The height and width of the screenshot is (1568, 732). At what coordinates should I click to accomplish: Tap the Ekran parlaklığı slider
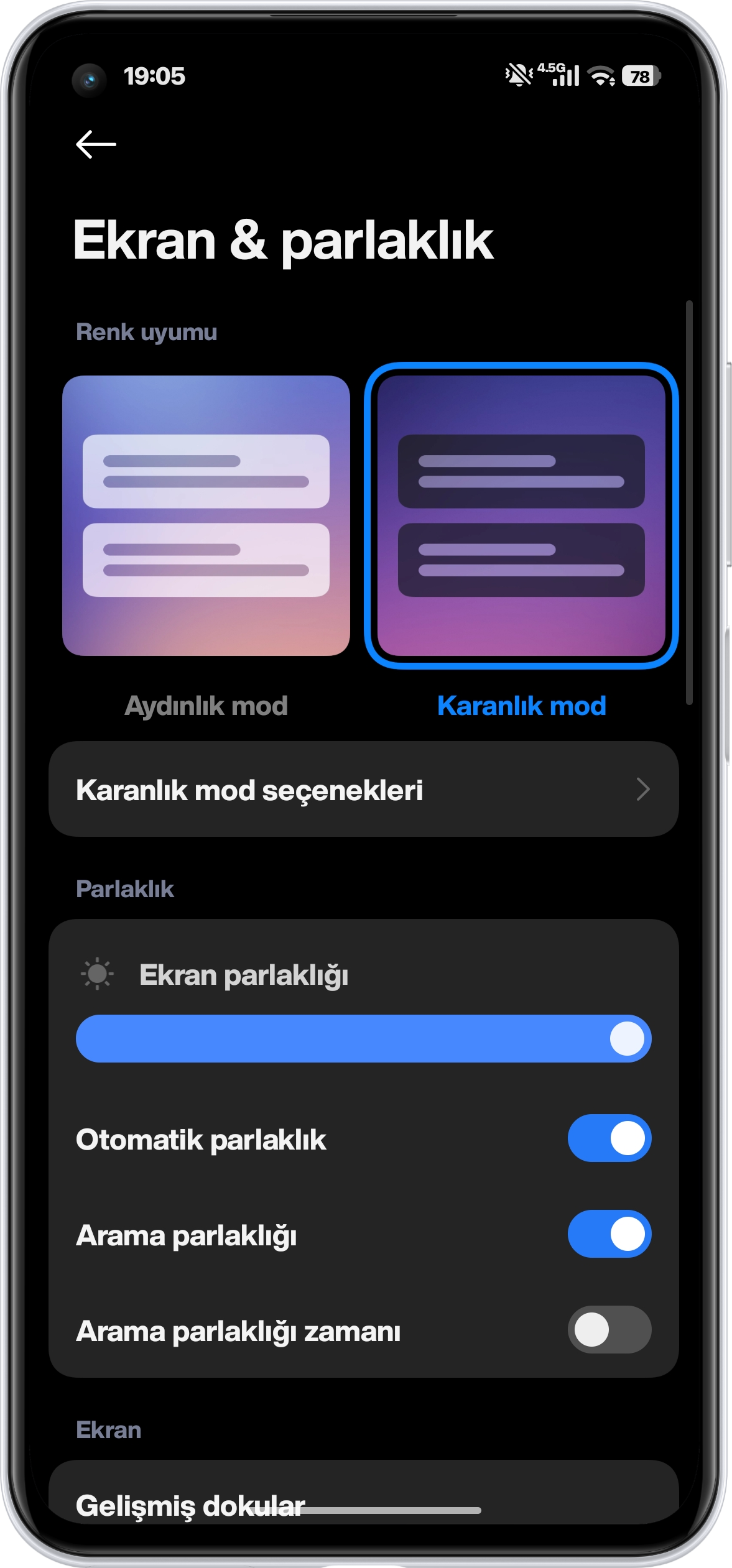(x=363, y=1039)
